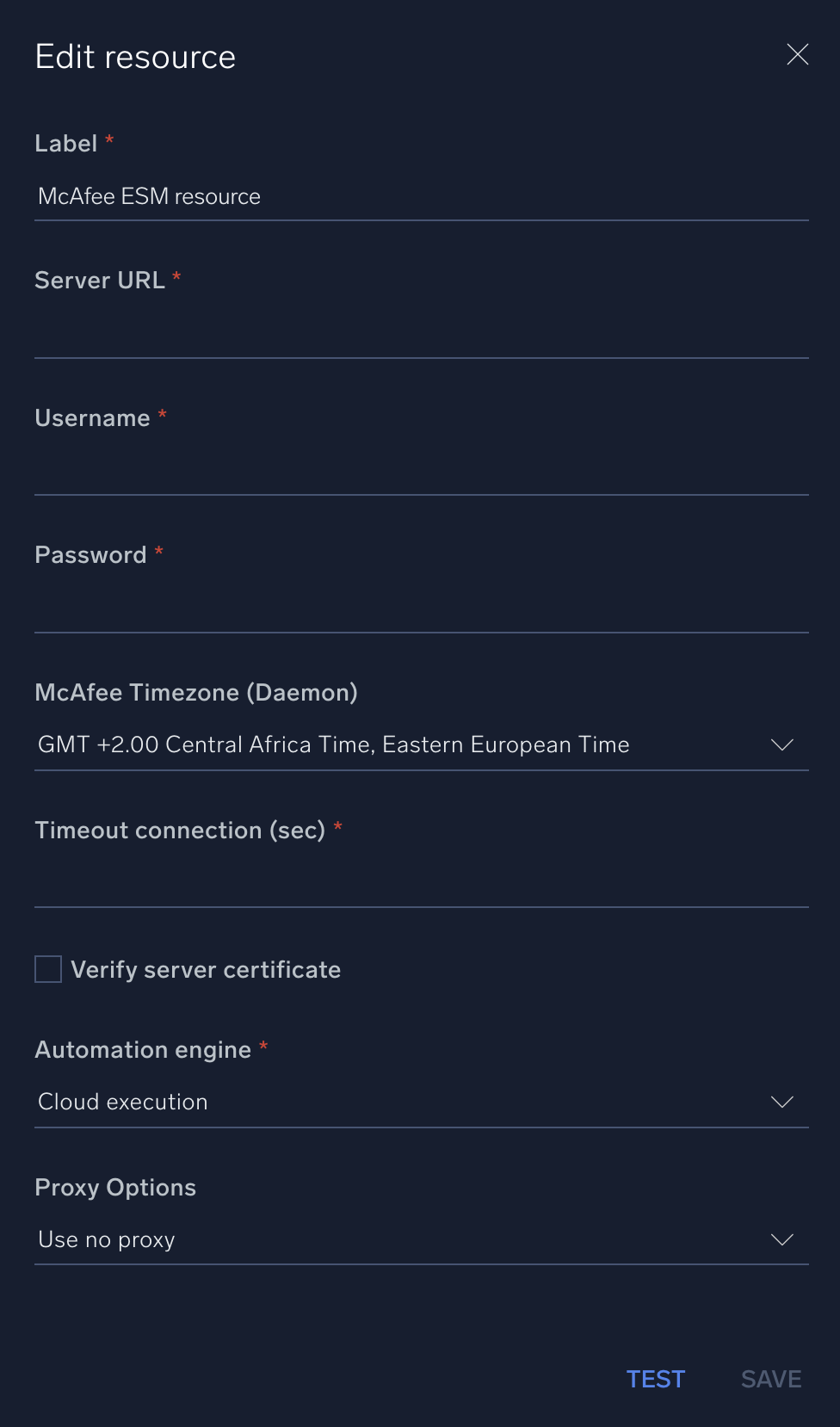
Task: Close the Edit resource dialog
Action: click(x=797, y=54)
